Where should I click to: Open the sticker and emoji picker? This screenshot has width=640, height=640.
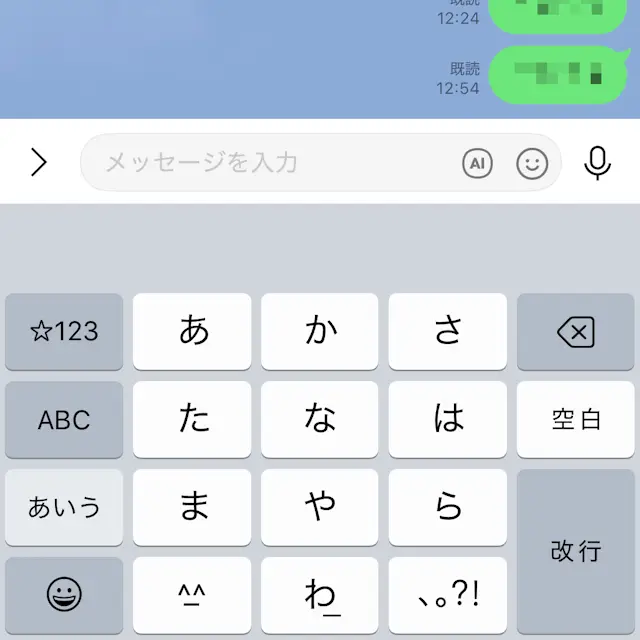coord(533,162)
